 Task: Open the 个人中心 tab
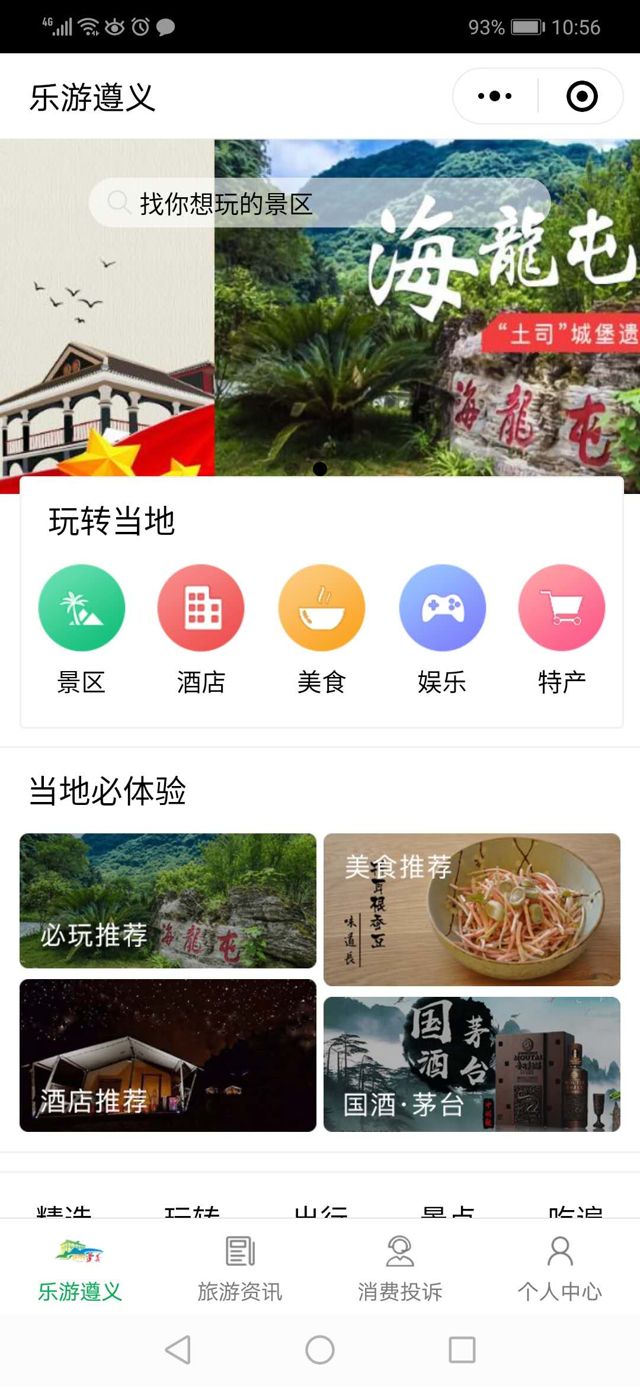click(x=560, y=1267)
